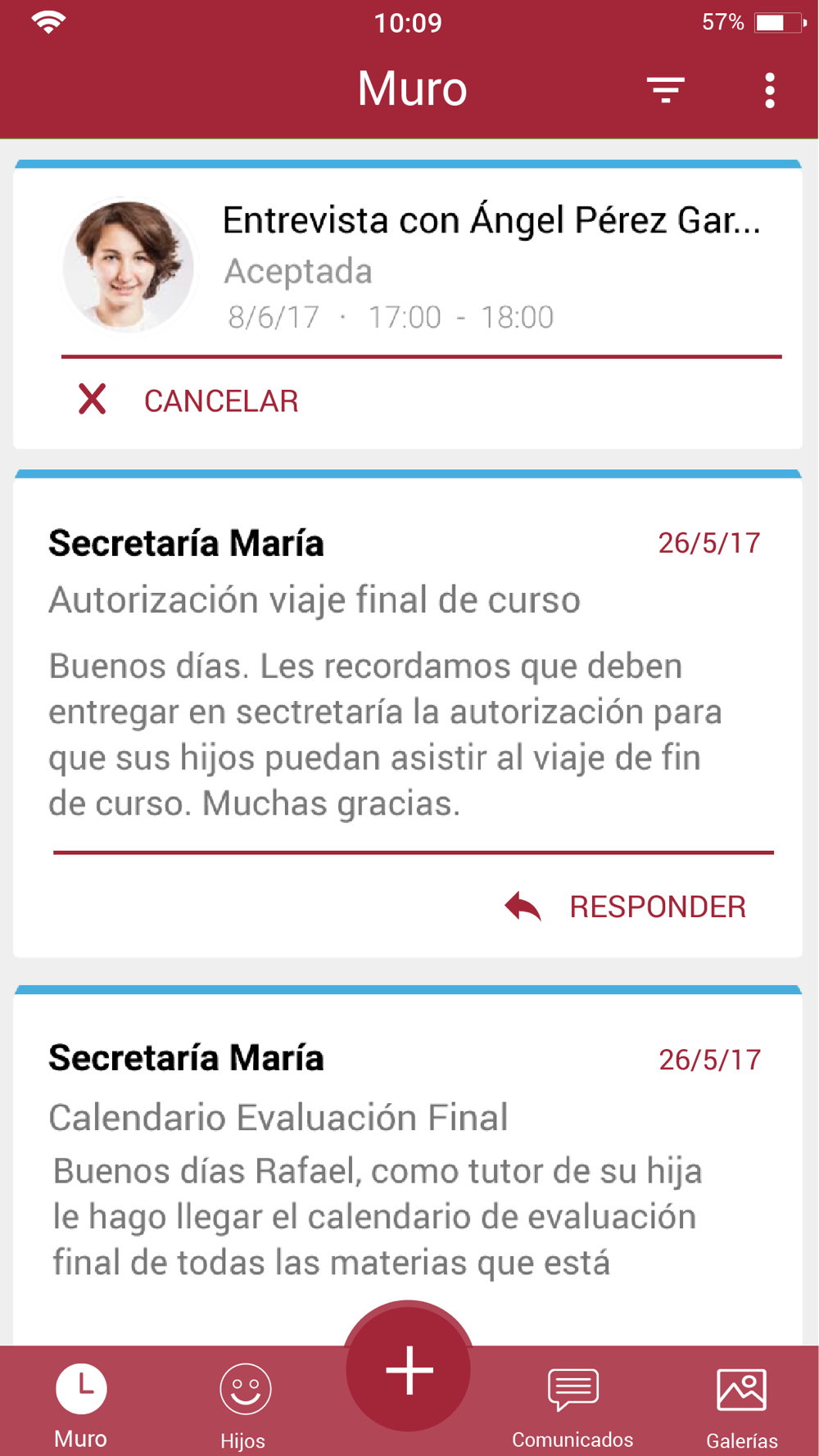The image size is (819, 1456).
Task: Reply to the Autorización viaje message
Action: 627,907
